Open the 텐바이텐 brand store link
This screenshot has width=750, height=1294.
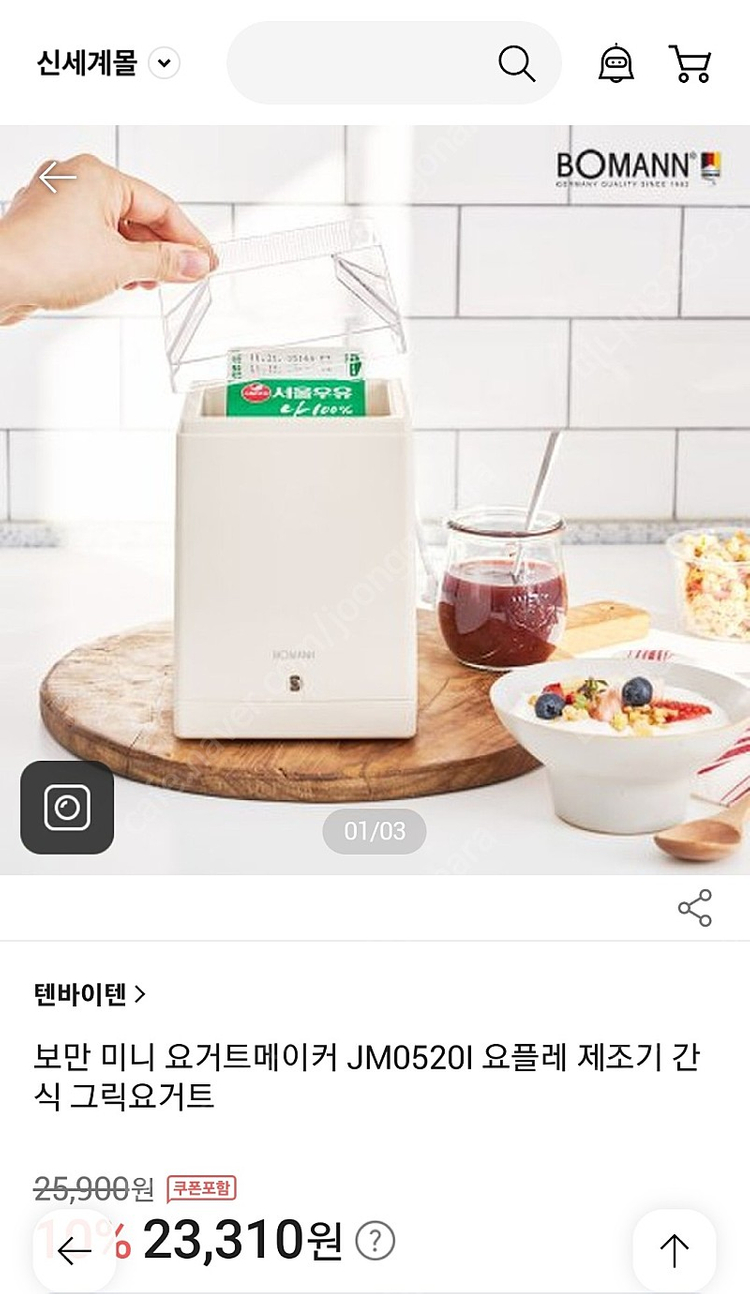click(90, 994)
